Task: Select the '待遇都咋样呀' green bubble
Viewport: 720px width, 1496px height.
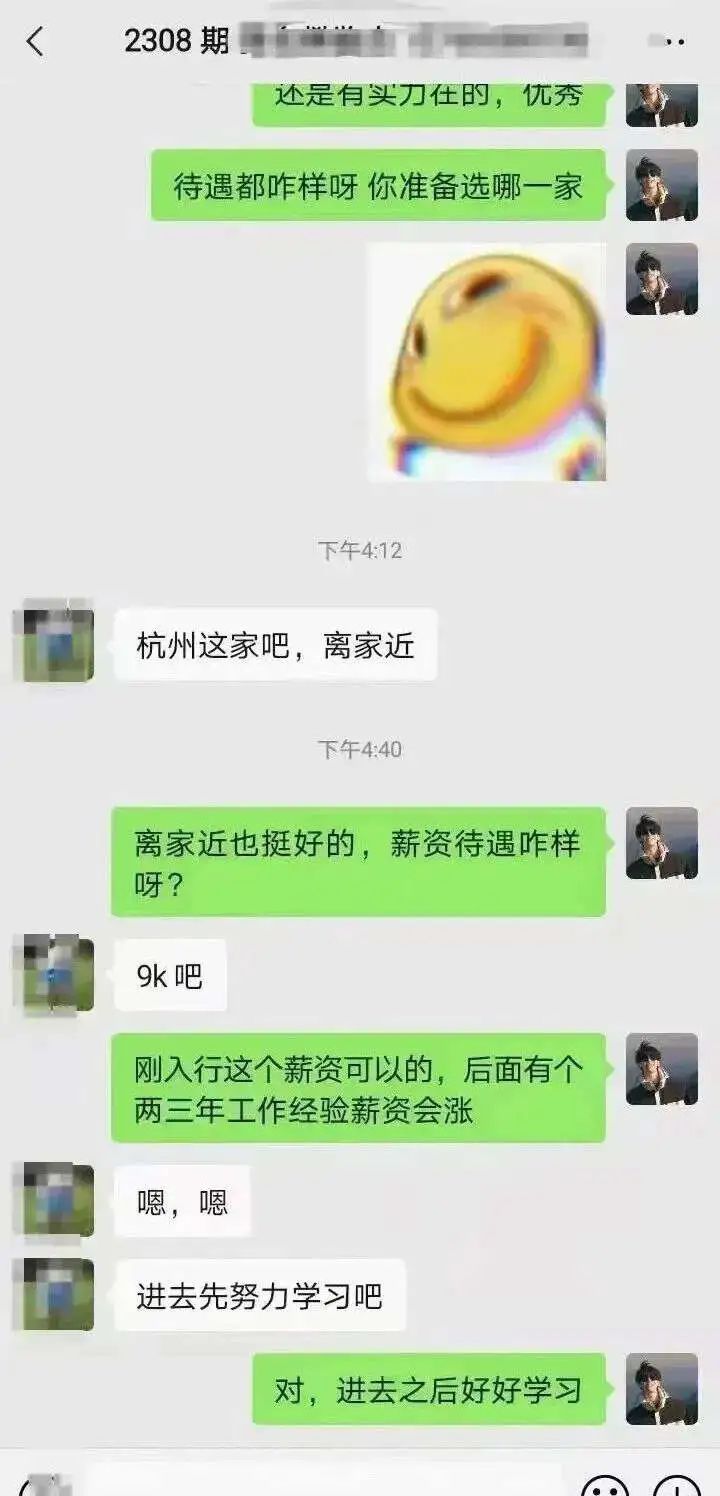Action: (380, 185)
